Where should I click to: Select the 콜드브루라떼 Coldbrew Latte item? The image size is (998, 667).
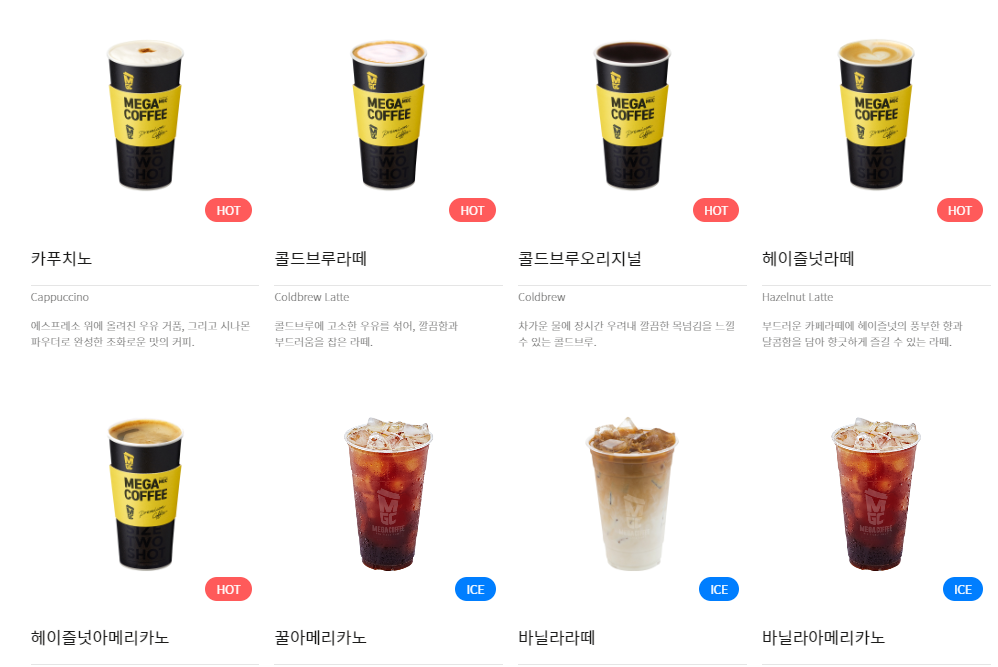click(x=388, y=115)
